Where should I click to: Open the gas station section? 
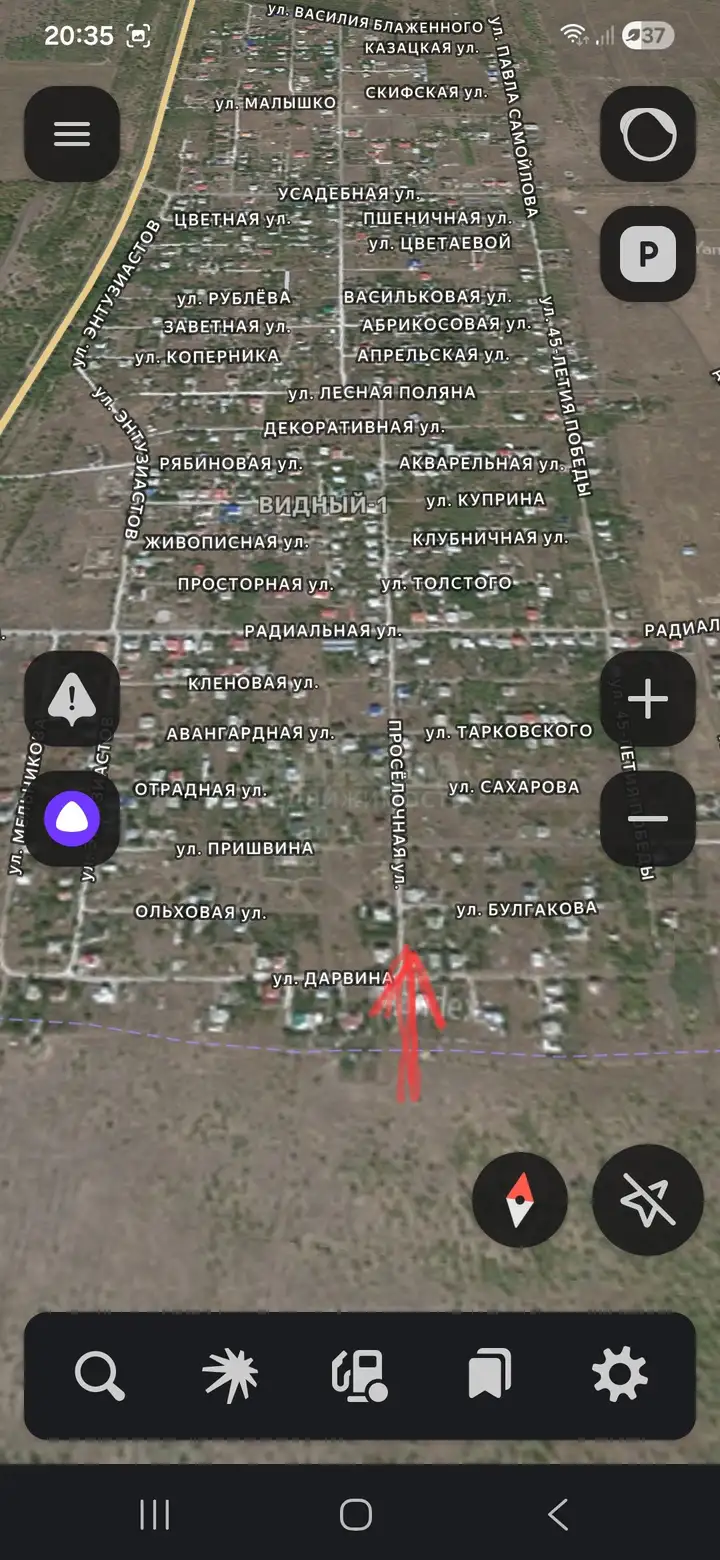point(360,1376)
